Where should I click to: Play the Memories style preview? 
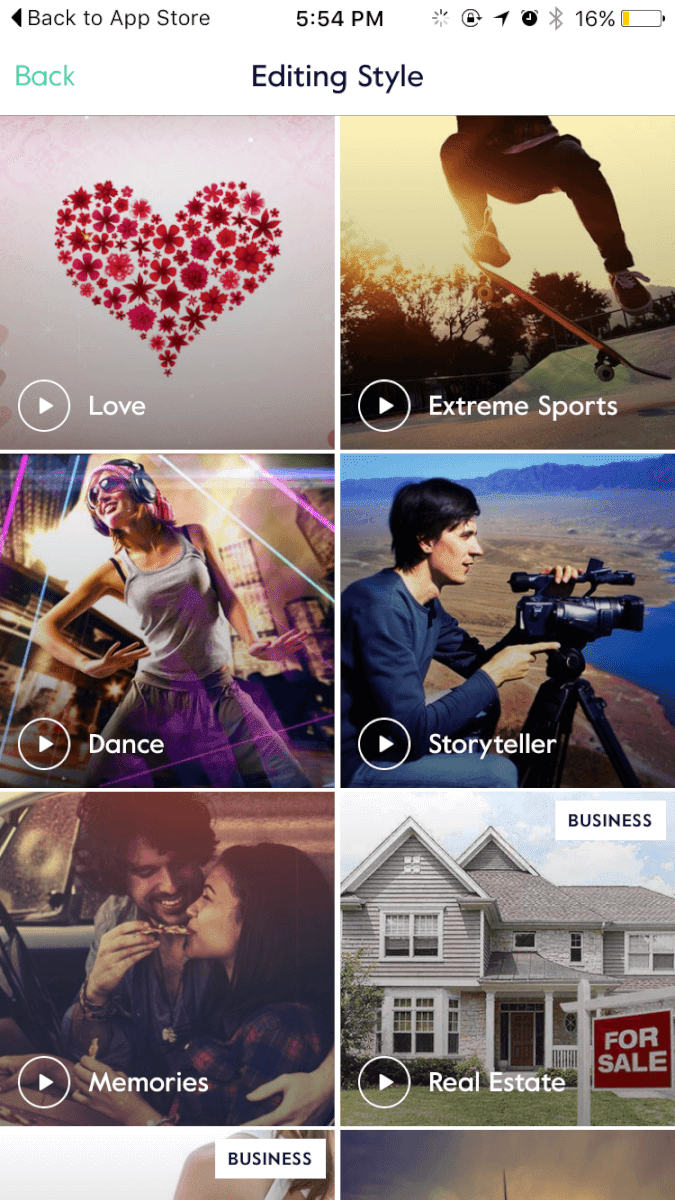pos(44,1082)
